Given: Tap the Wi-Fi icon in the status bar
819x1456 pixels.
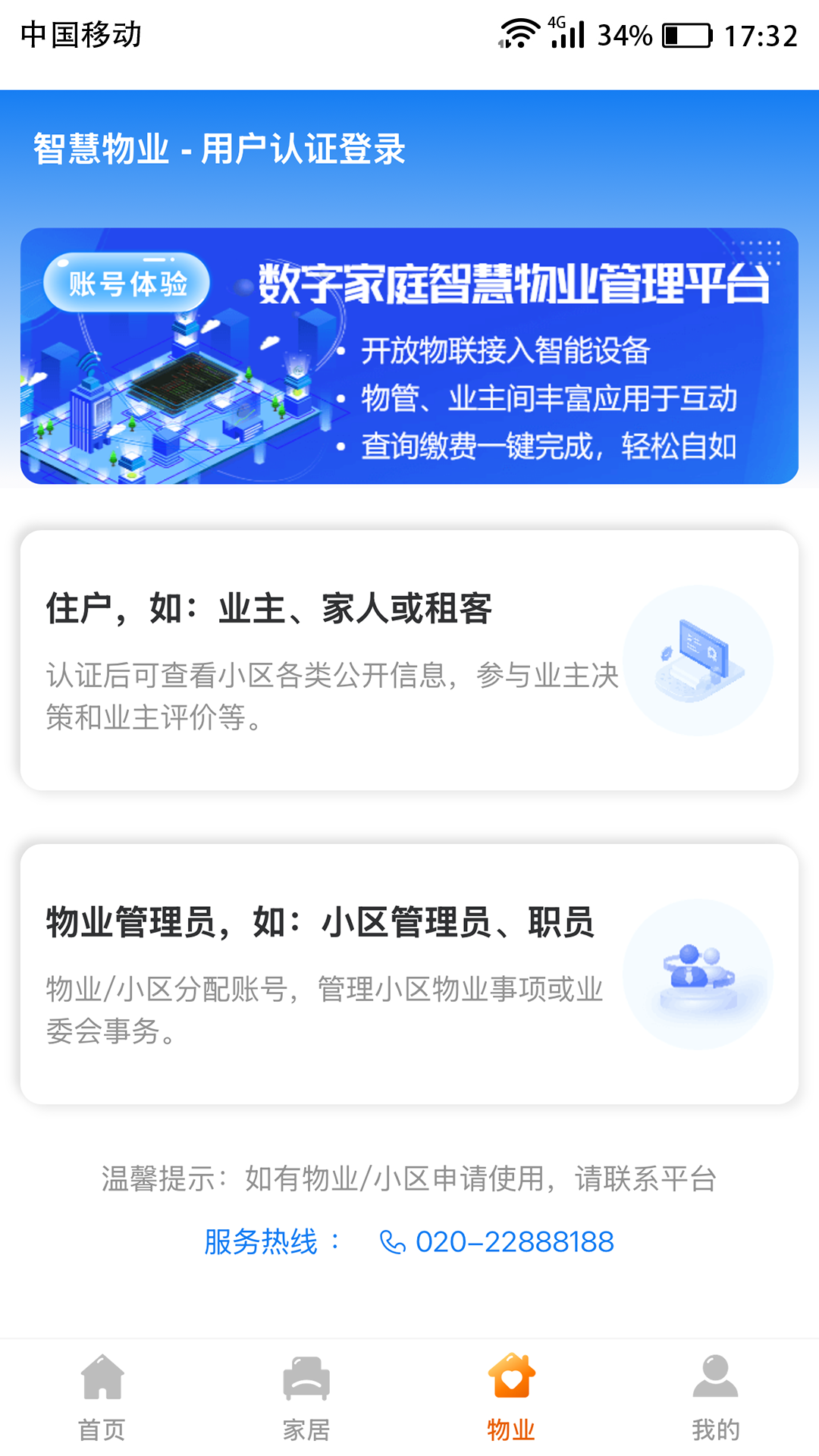Looking at the screenshot, I should 519,32.
